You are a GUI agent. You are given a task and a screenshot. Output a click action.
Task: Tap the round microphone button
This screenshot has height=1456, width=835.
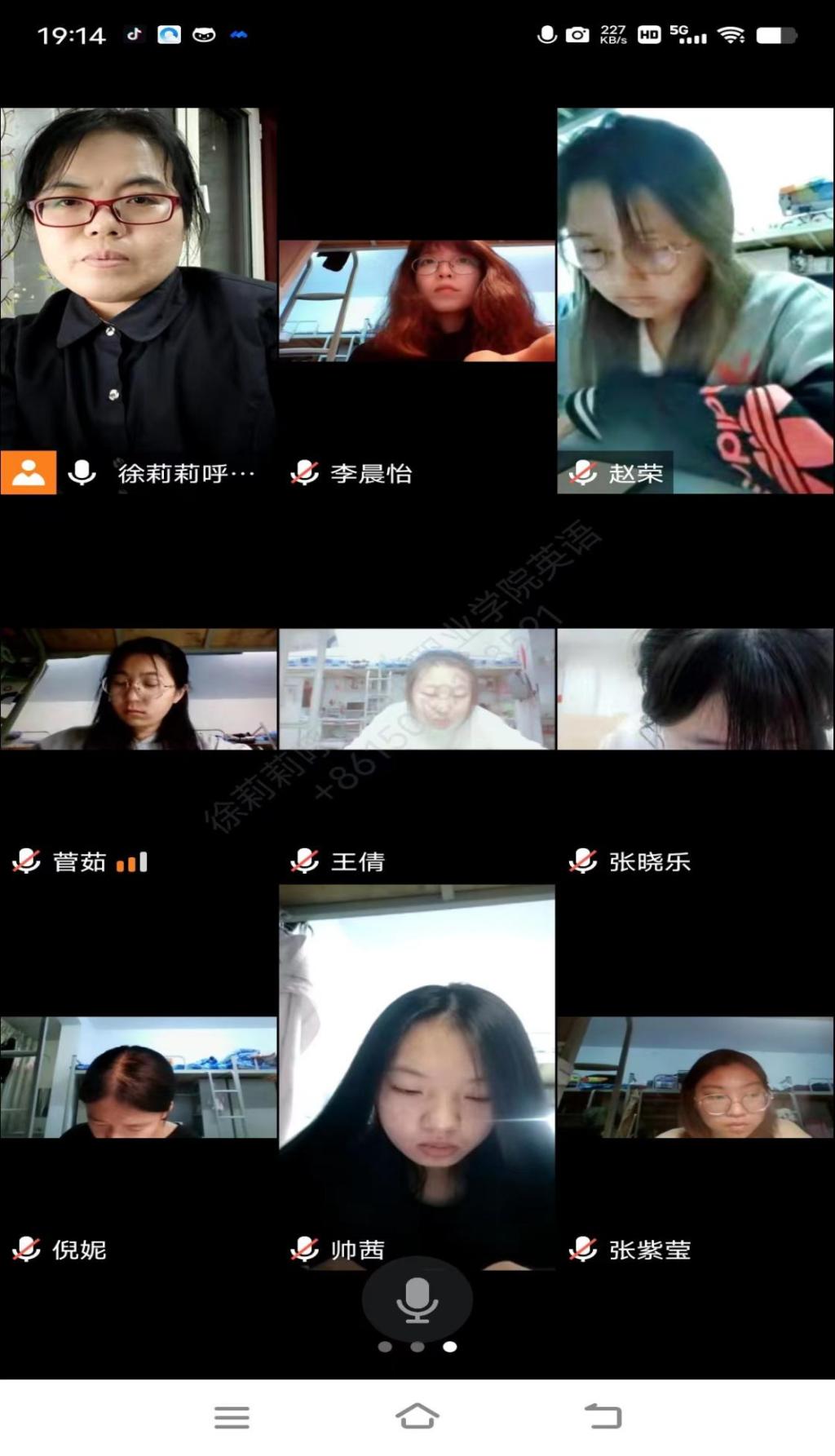click(x=417, y=1299)
